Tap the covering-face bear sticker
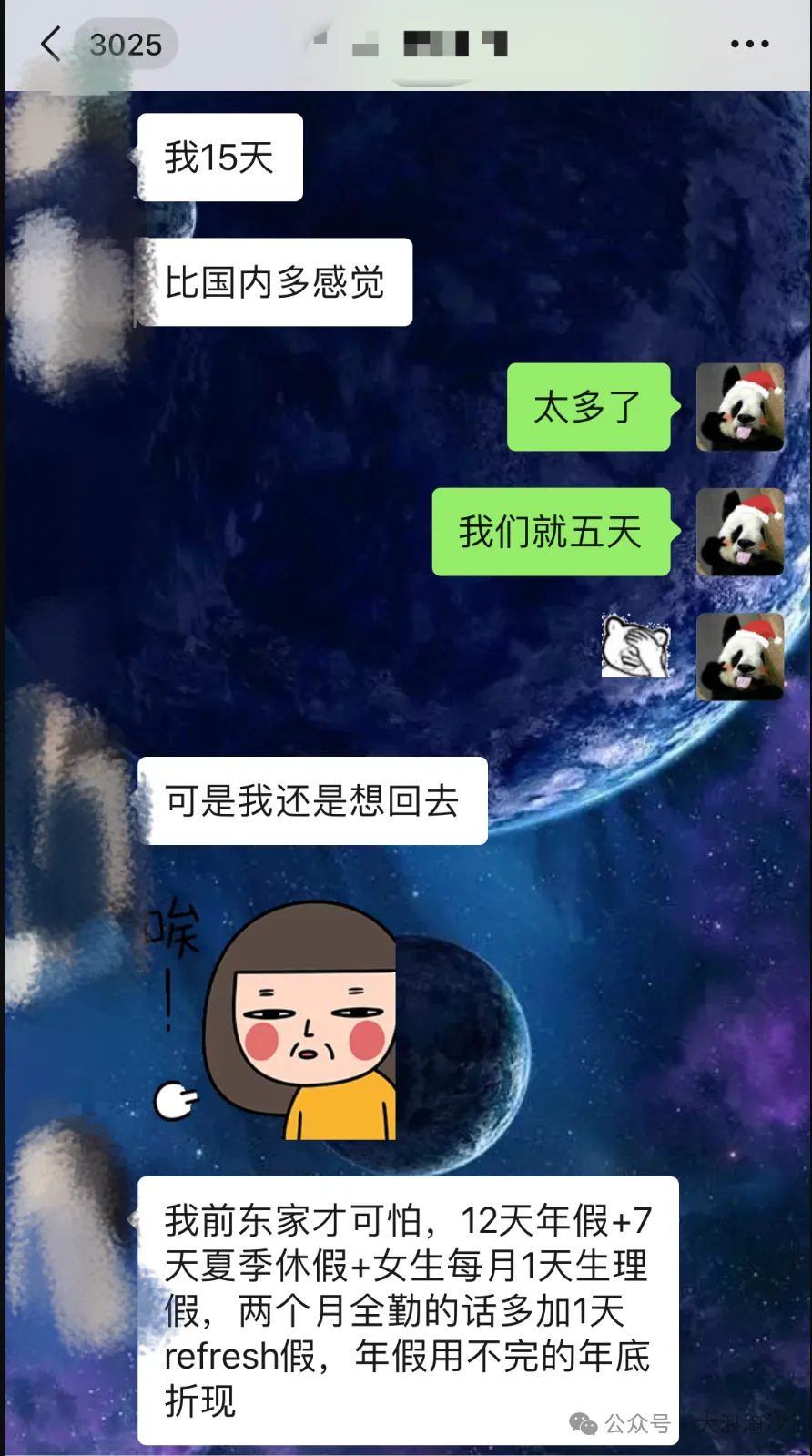 (x=636, y=645)
